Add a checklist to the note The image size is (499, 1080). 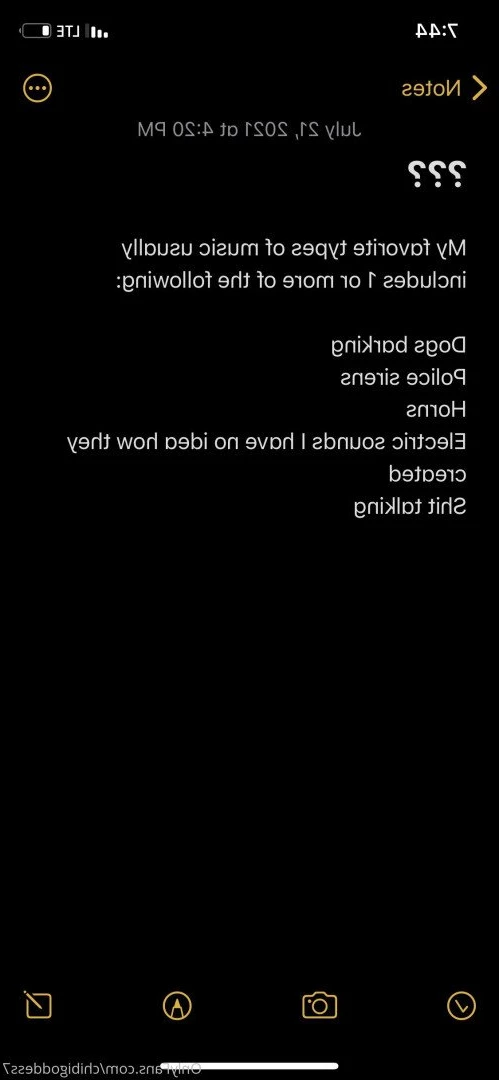(461, 1006)
